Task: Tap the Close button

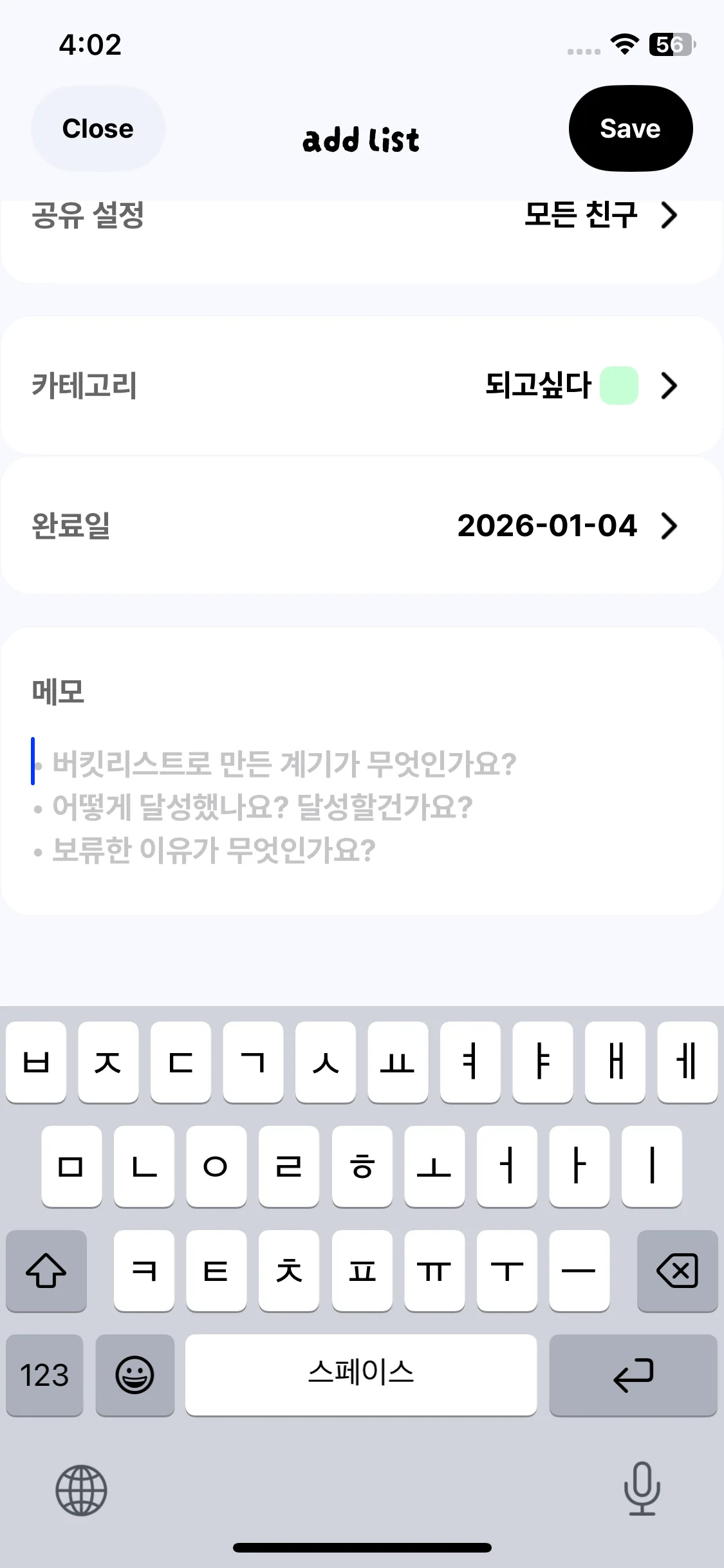Action: (98, 128)
